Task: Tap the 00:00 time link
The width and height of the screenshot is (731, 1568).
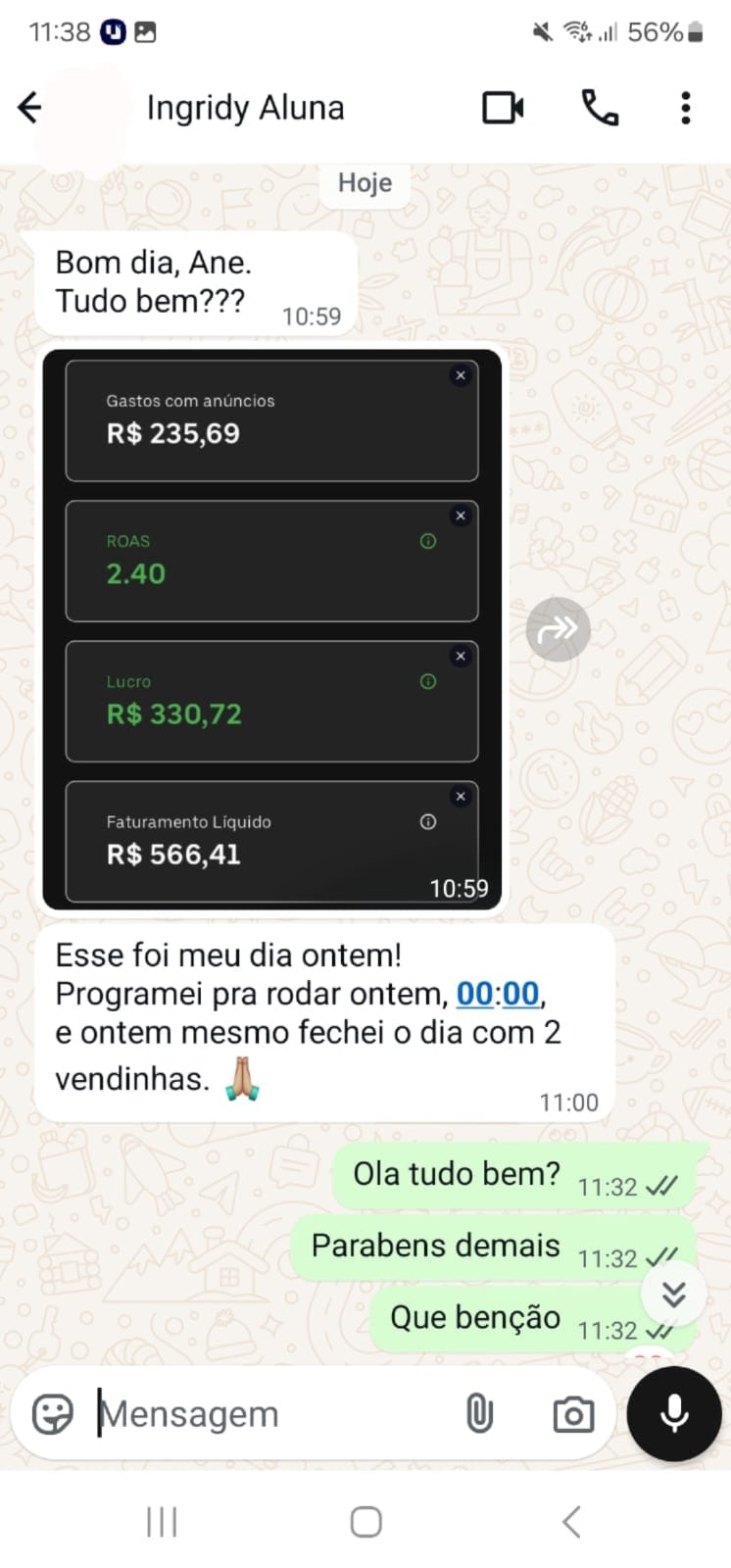Action: coord(498,994)
